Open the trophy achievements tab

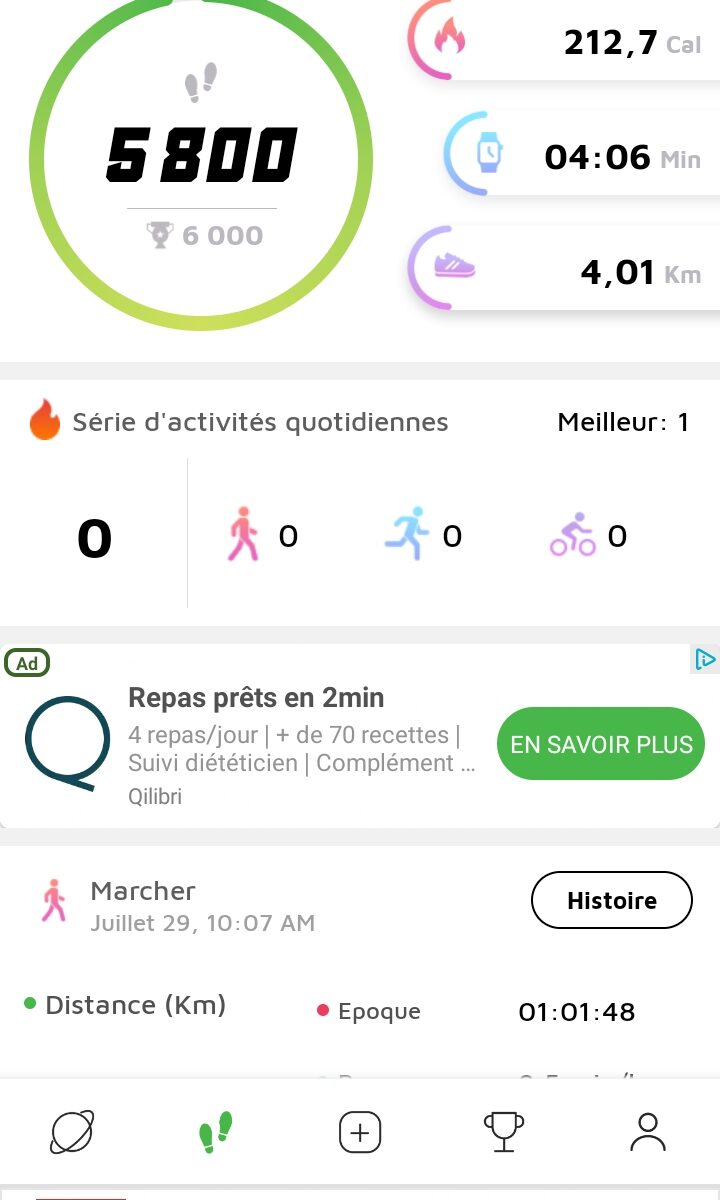click(x=503, y=1132)
